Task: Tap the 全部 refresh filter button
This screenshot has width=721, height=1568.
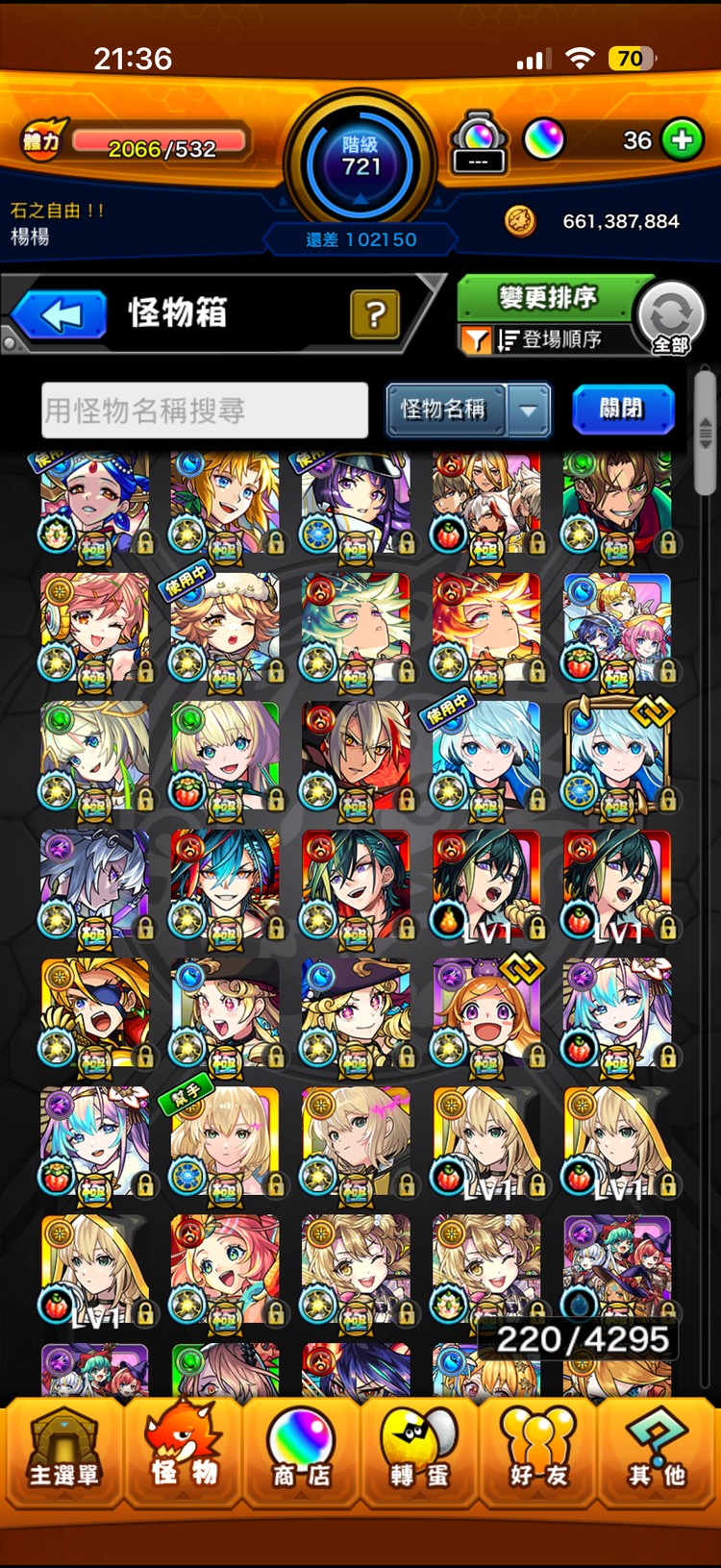Action: 671,320
